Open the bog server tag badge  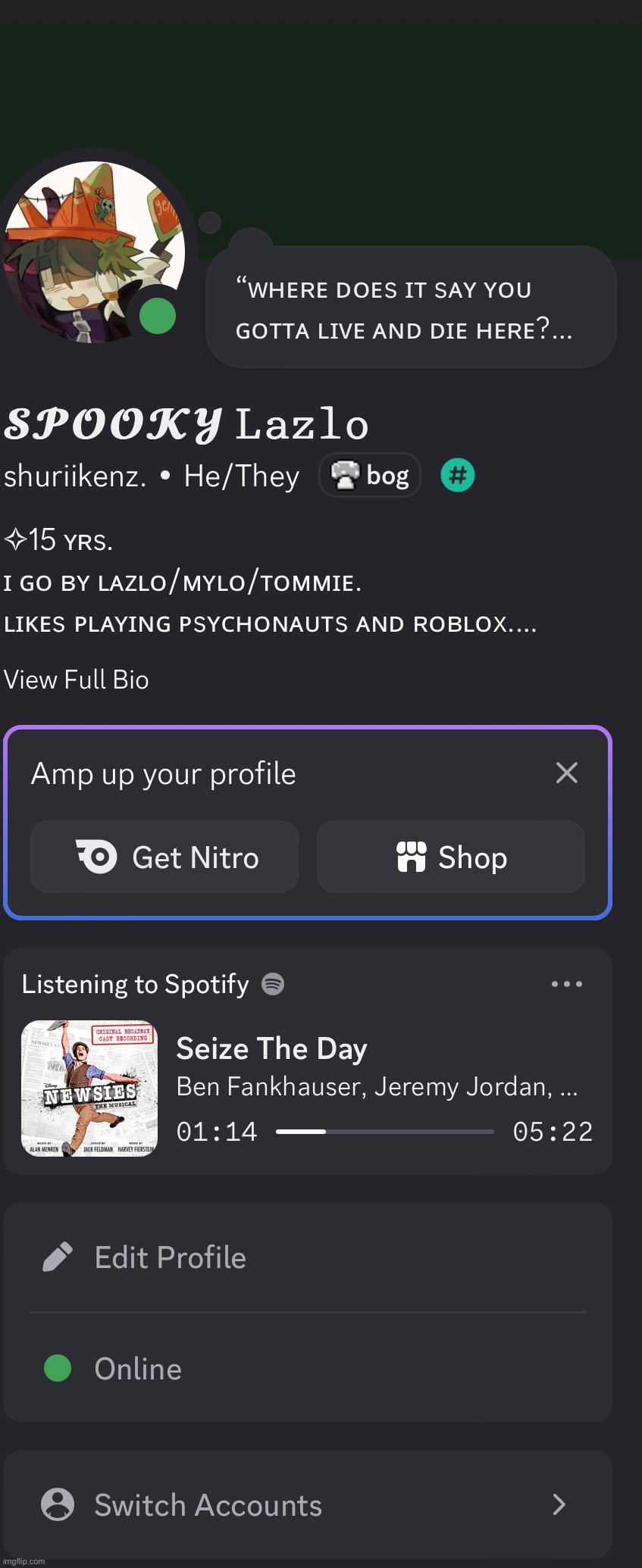click(x=370, y=476)
